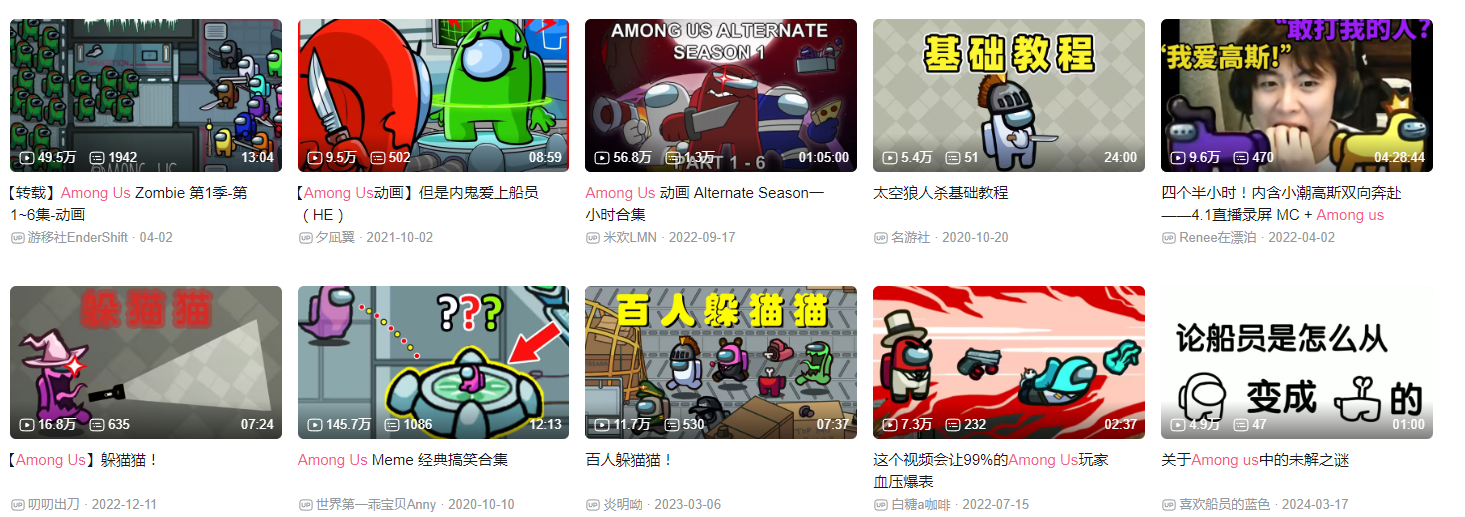Play the 但是内鬼爱上船员 animation video
The height and width of the screenshot is (517, 1465).
[x=433, y=95]
